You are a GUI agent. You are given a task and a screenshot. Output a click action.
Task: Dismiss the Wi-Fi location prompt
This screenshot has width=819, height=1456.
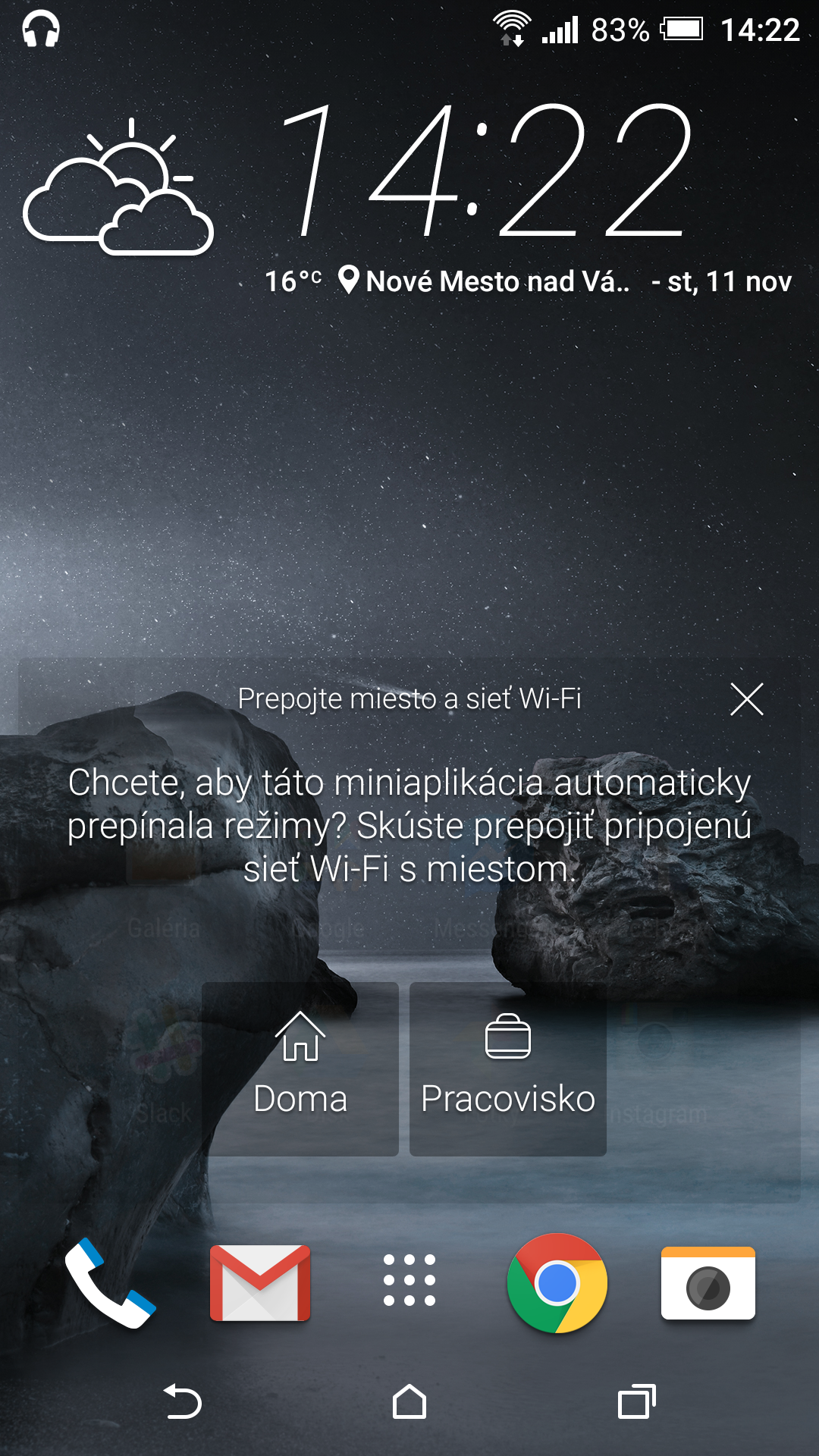tap(746, 698)
